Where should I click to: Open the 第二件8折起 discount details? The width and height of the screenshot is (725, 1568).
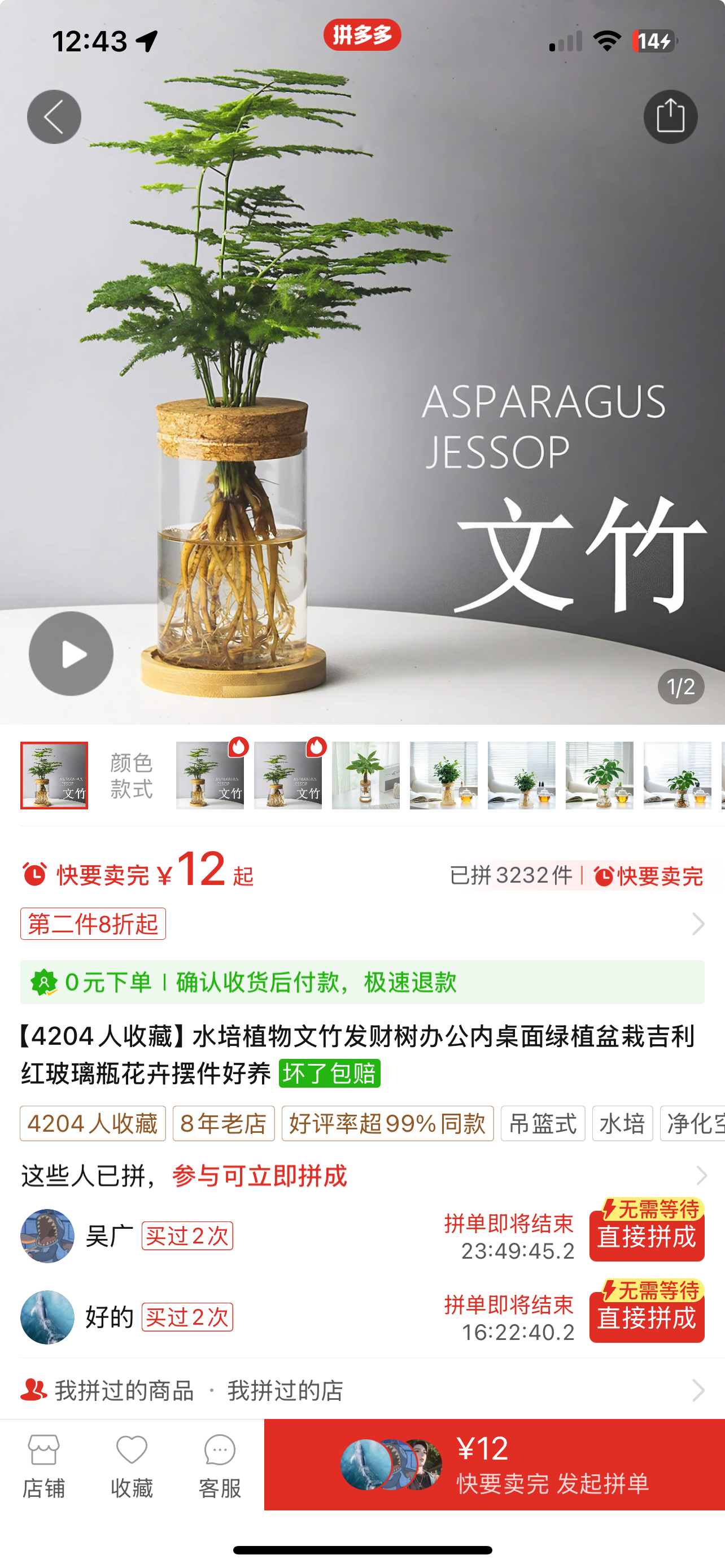click(93, 924)
